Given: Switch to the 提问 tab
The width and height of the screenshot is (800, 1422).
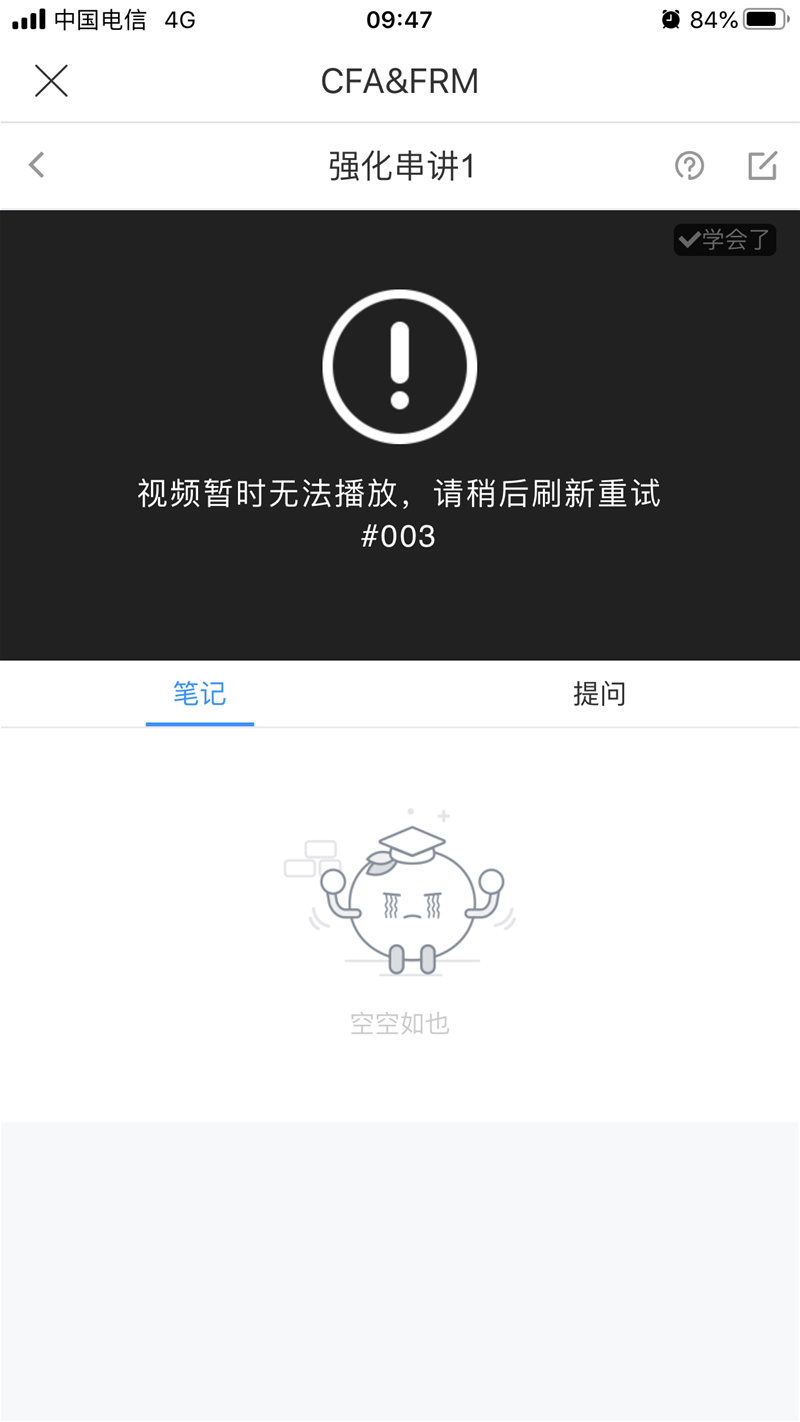Looking at the screenshot, I should 599,693.
